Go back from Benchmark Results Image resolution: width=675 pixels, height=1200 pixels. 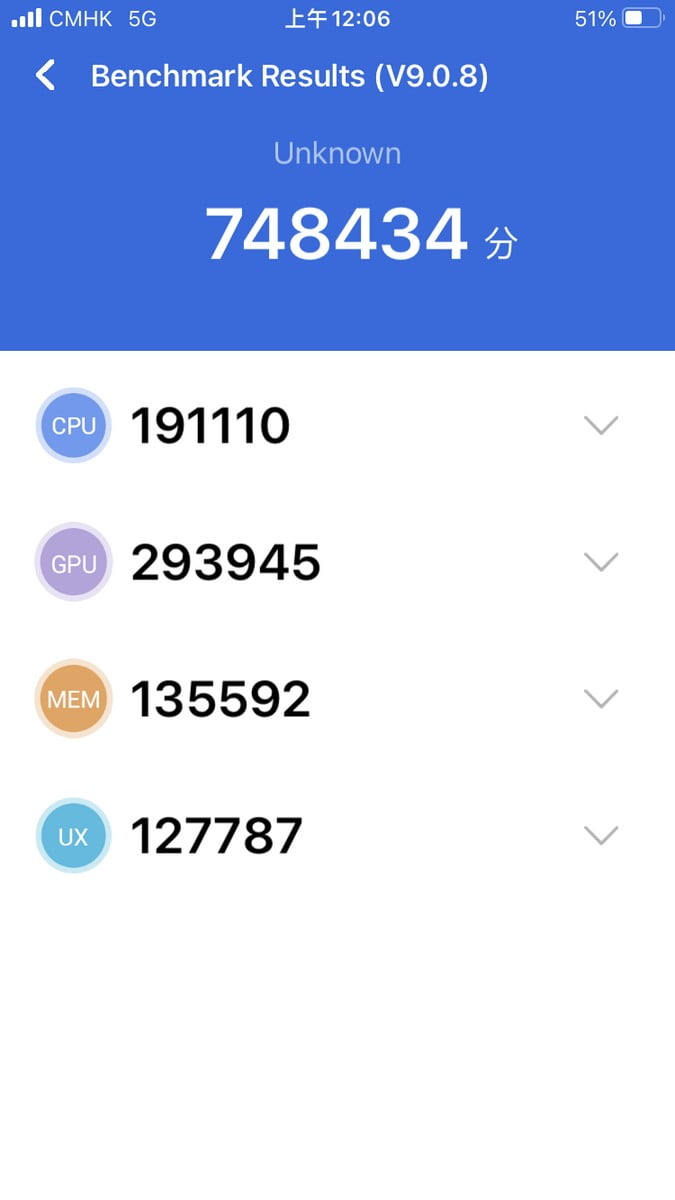[x=45, y=76]
